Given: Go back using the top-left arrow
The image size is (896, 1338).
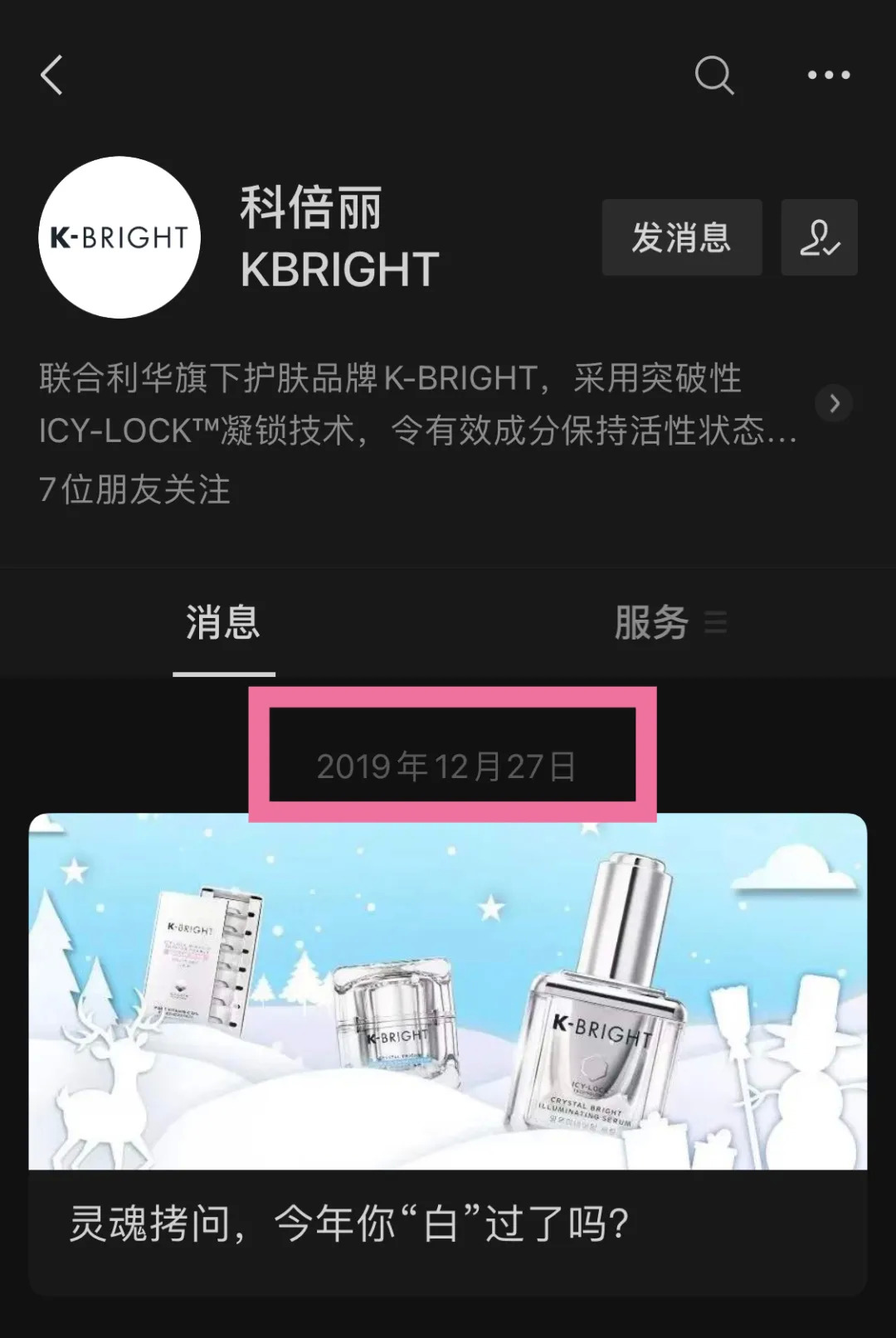Looking at the screenshot, I should [x=52, y=75].
